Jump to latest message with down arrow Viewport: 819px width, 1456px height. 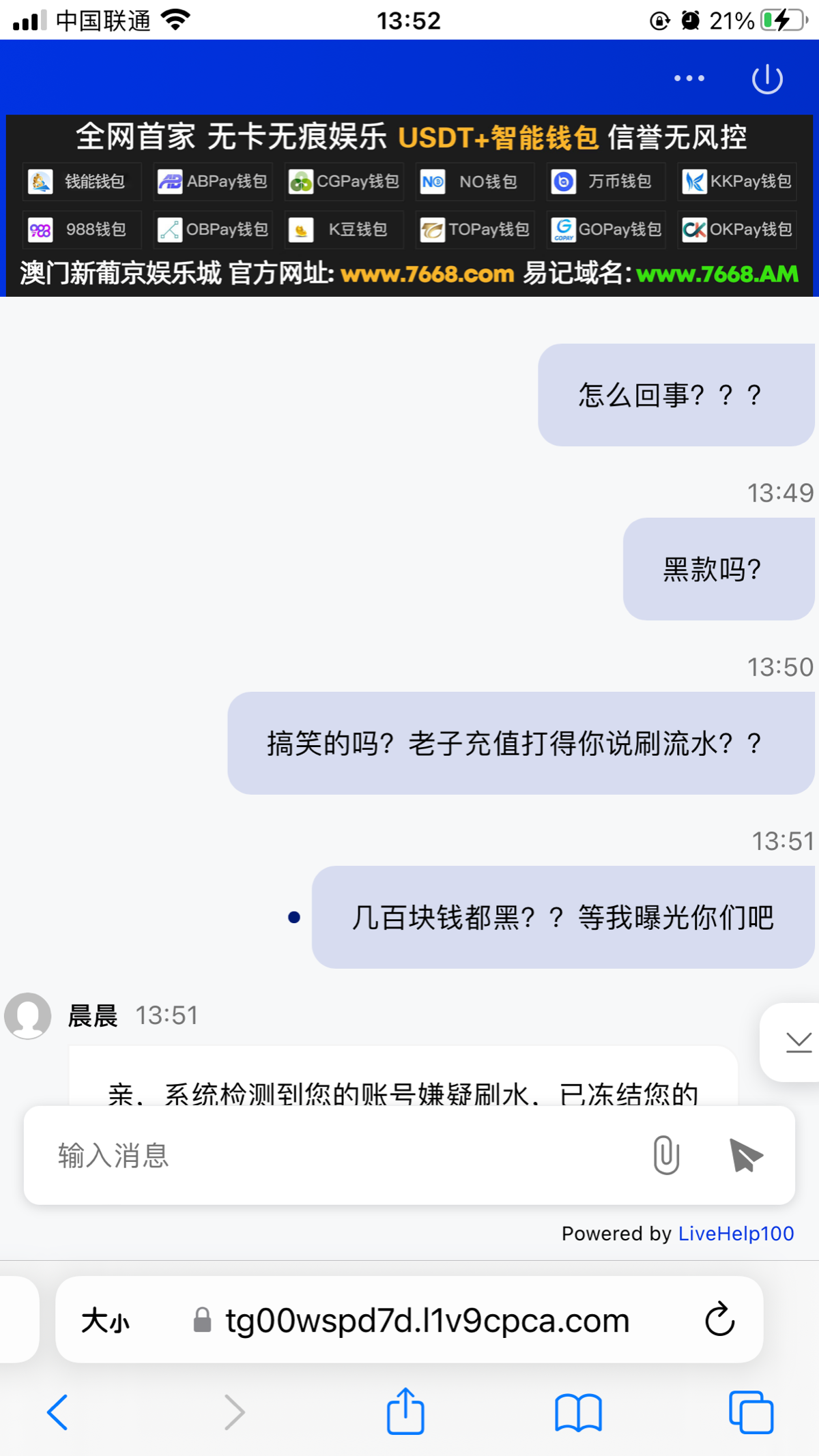pyautogui.click(x=797, y=1042)
